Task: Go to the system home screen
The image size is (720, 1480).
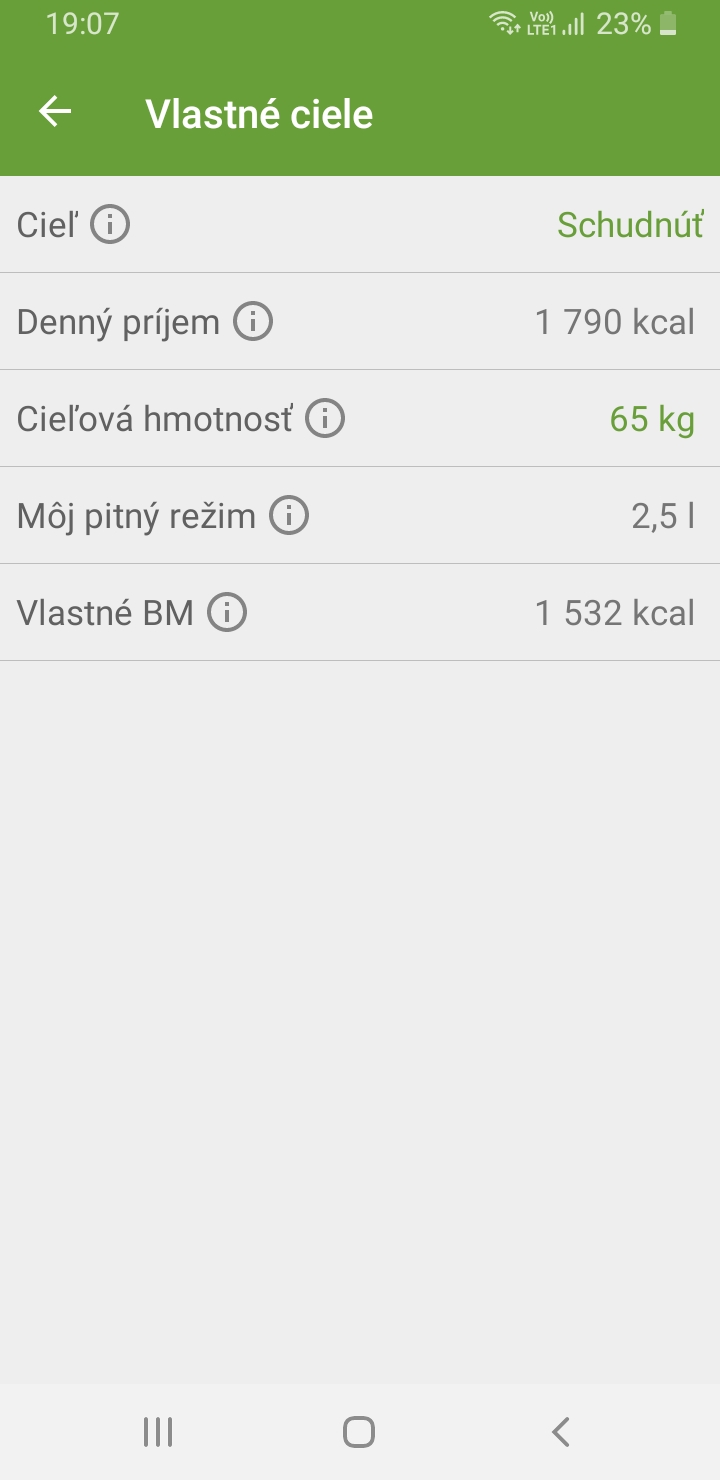Action: (x=359, y=1432)
